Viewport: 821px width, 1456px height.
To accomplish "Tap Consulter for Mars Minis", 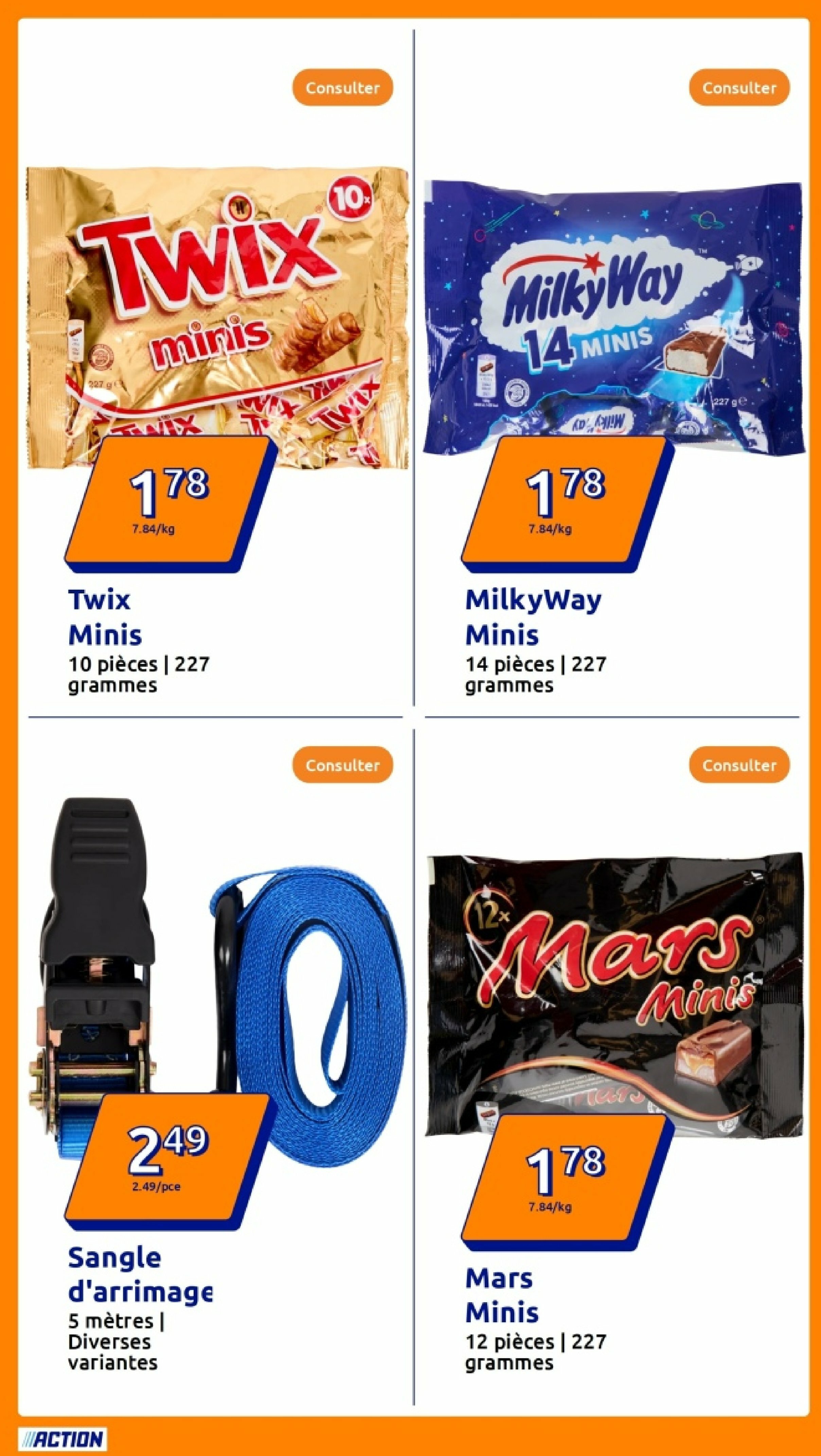I will (739, 765).
